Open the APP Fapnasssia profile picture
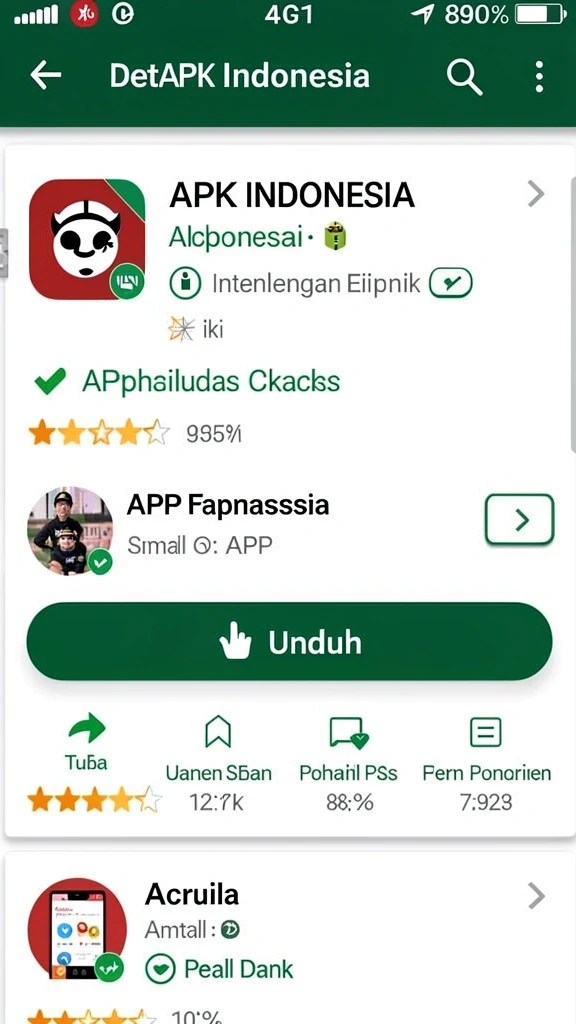Viewport: 576px width, 1024px height. coord(70,531)
